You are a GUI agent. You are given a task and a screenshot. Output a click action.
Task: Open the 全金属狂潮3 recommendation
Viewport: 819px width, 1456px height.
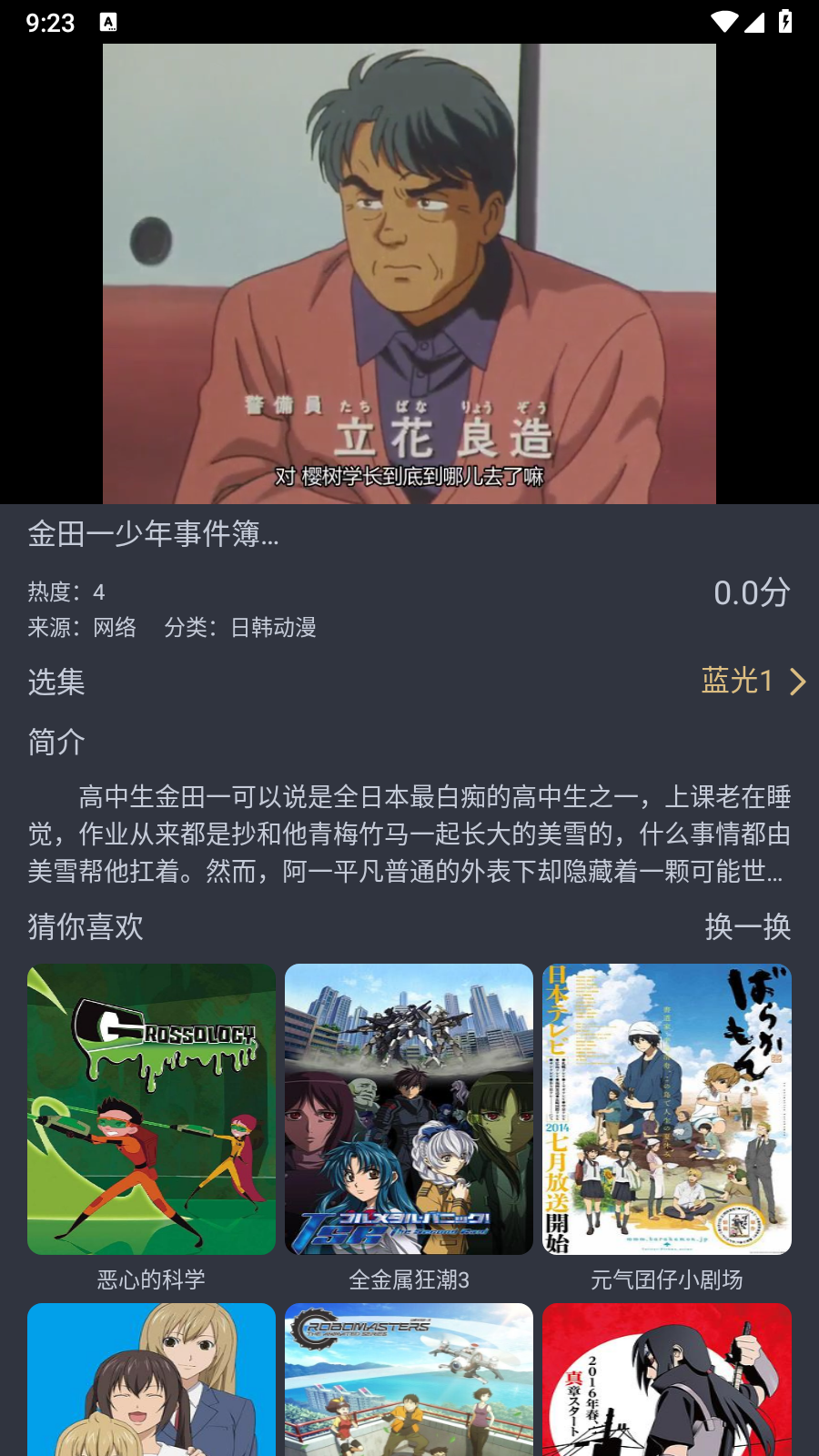409,1109
